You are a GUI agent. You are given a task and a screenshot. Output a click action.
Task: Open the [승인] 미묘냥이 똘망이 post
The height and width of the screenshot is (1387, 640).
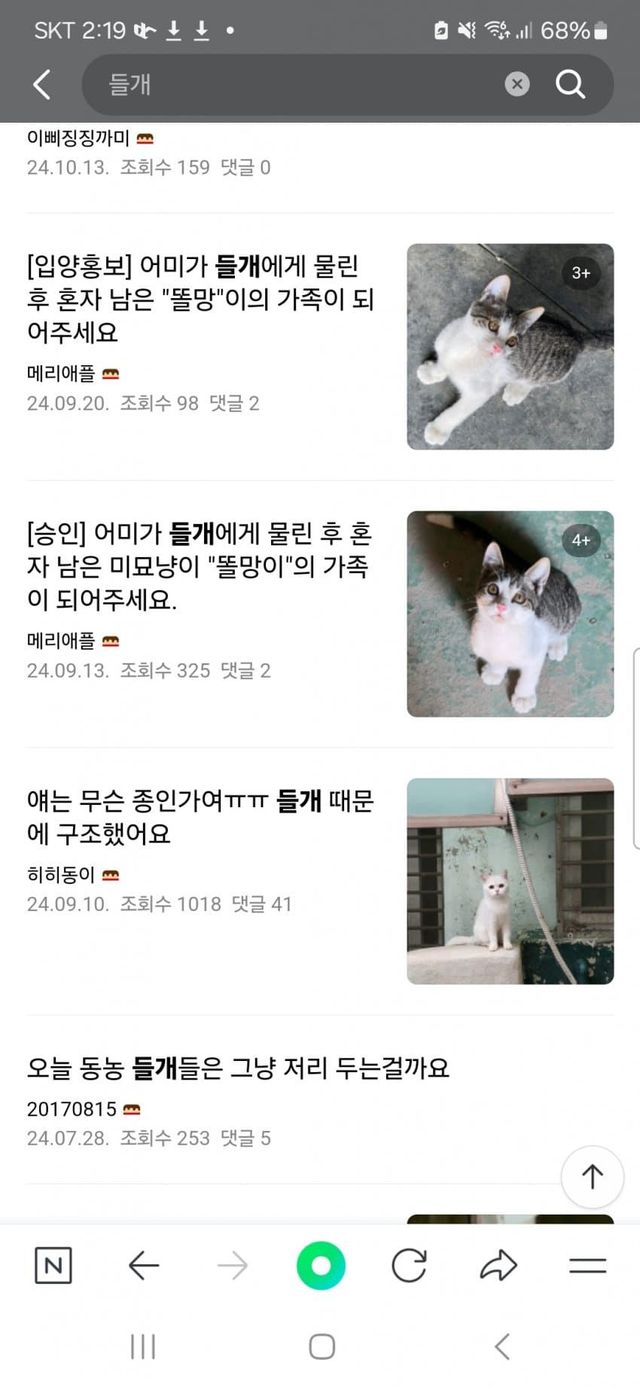point(200,565)
